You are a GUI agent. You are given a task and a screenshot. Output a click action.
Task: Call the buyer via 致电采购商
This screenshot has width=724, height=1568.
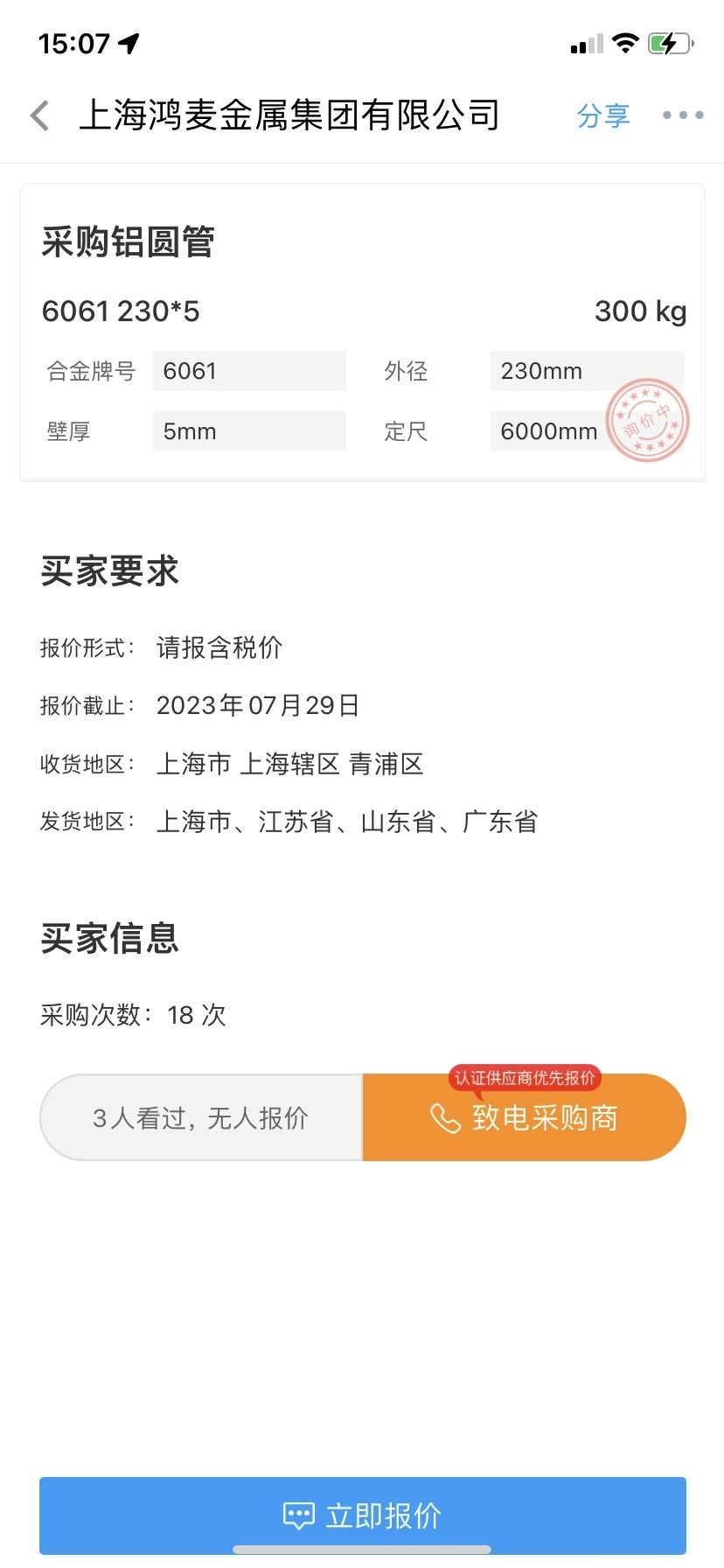coord(524,1117)
